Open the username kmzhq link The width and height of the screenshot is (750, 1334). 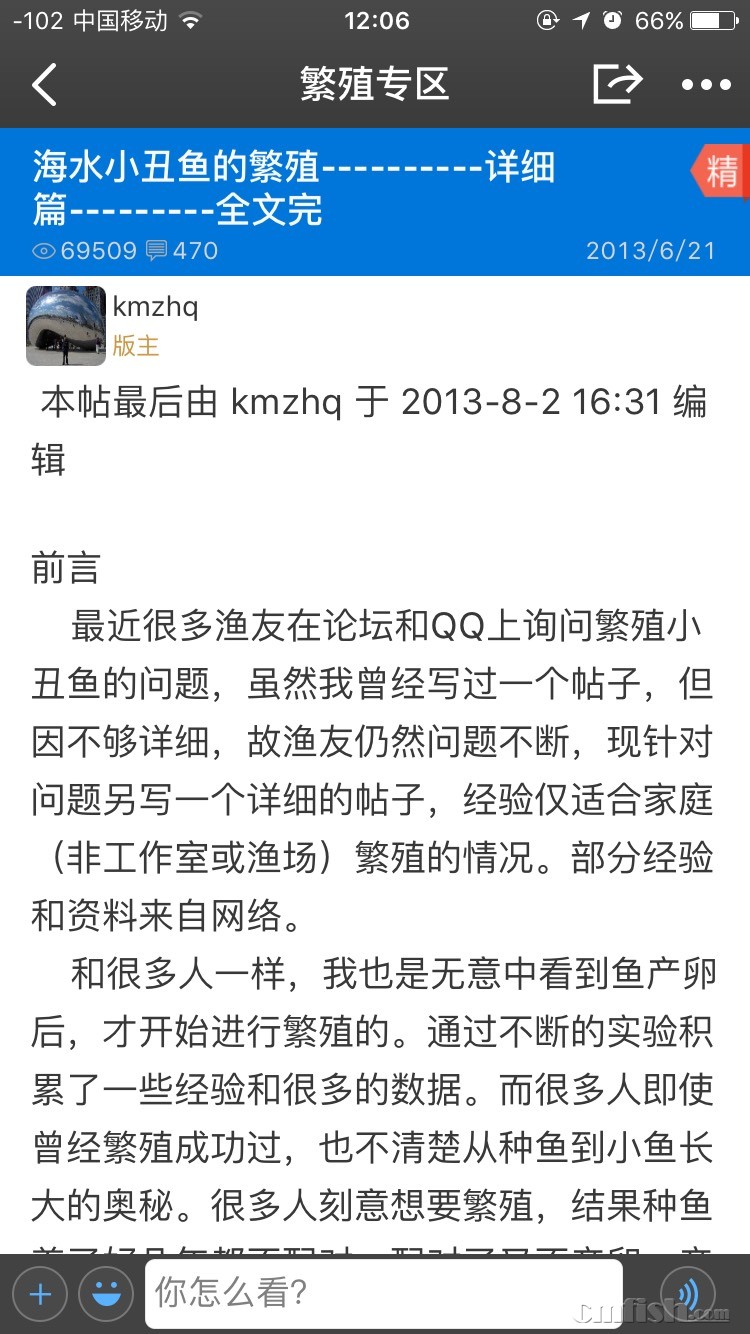(155, 306)
